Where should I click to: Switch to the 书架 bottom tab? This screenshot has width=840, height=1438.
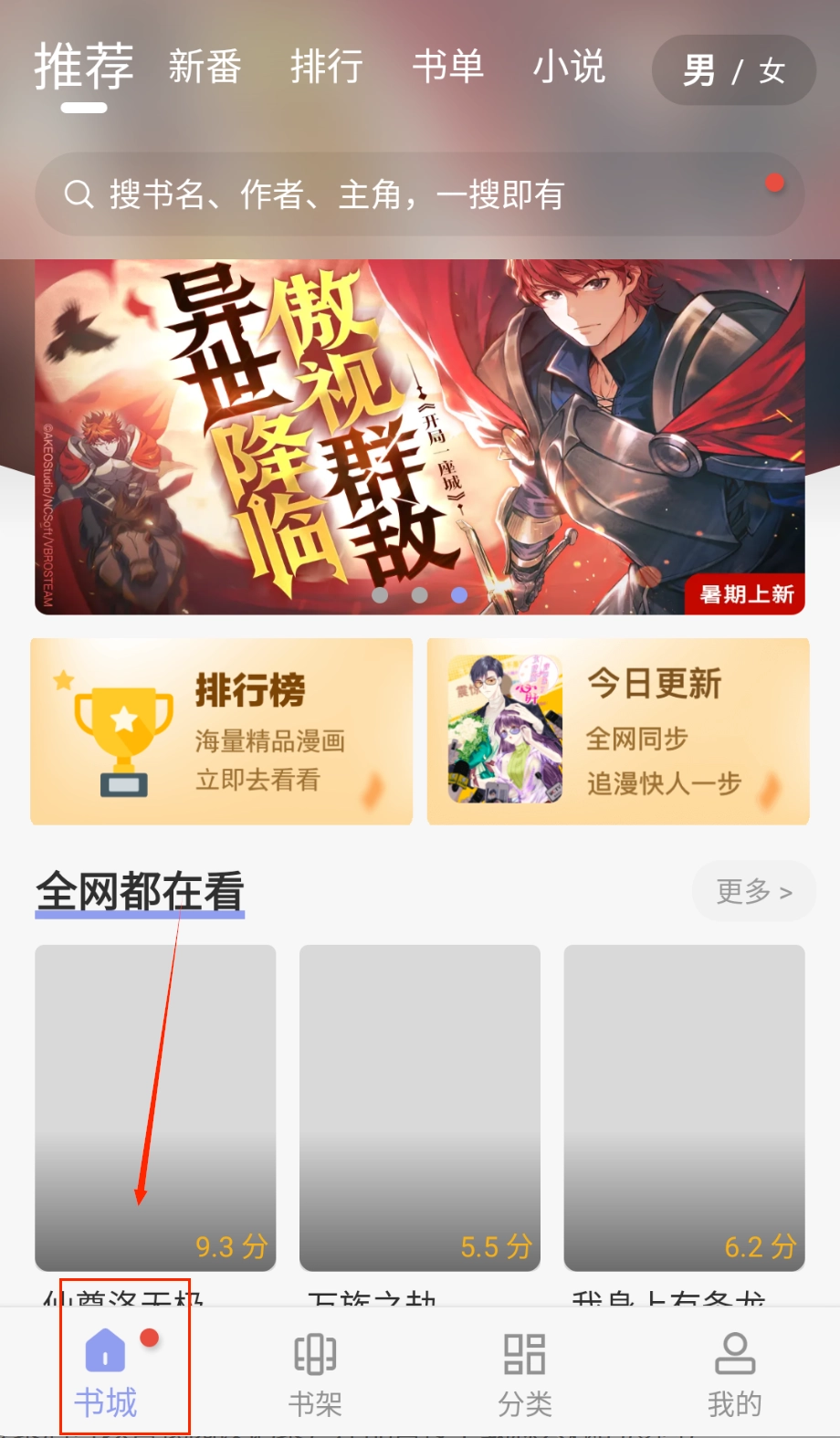315,1374
